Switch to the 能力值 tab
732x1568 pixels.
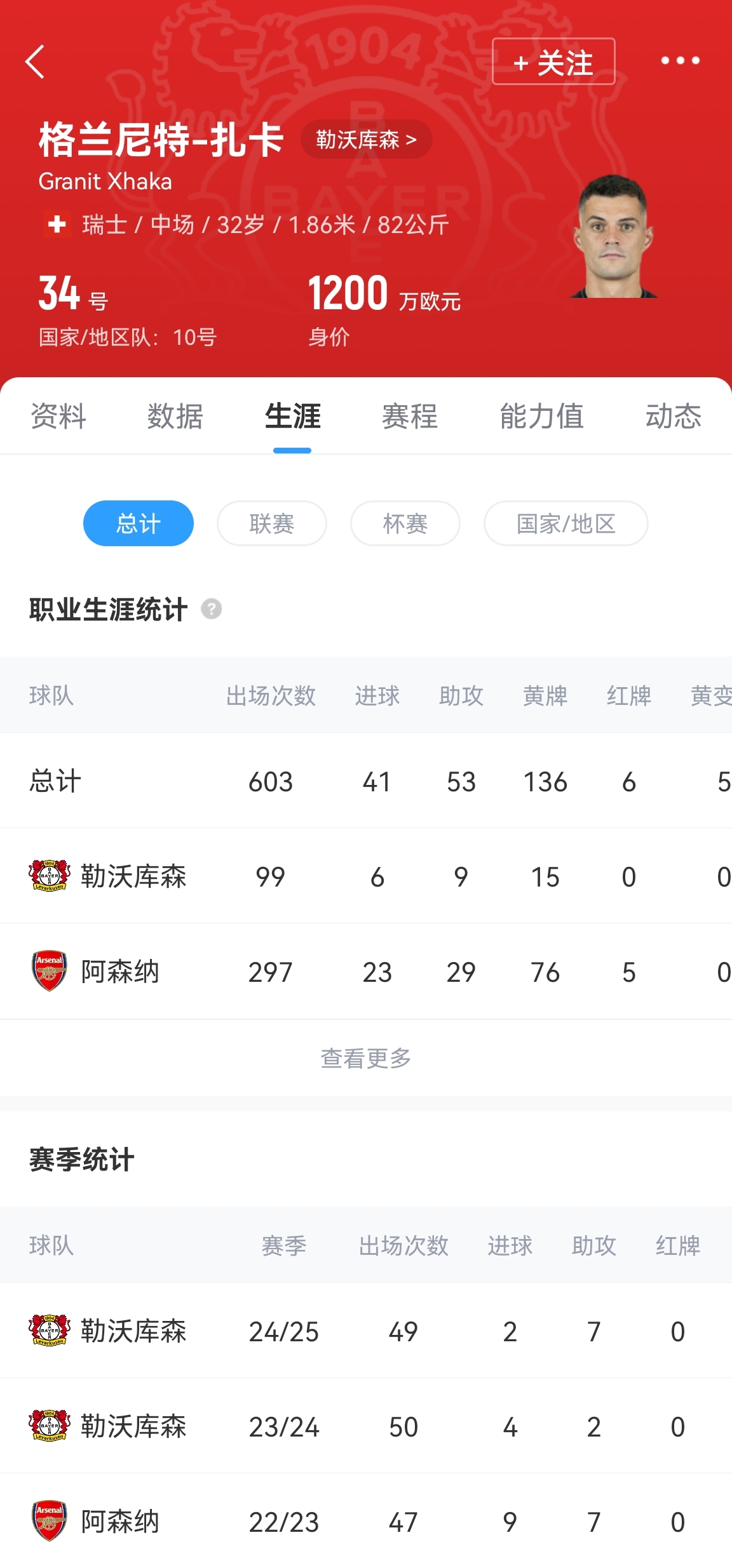541,417
